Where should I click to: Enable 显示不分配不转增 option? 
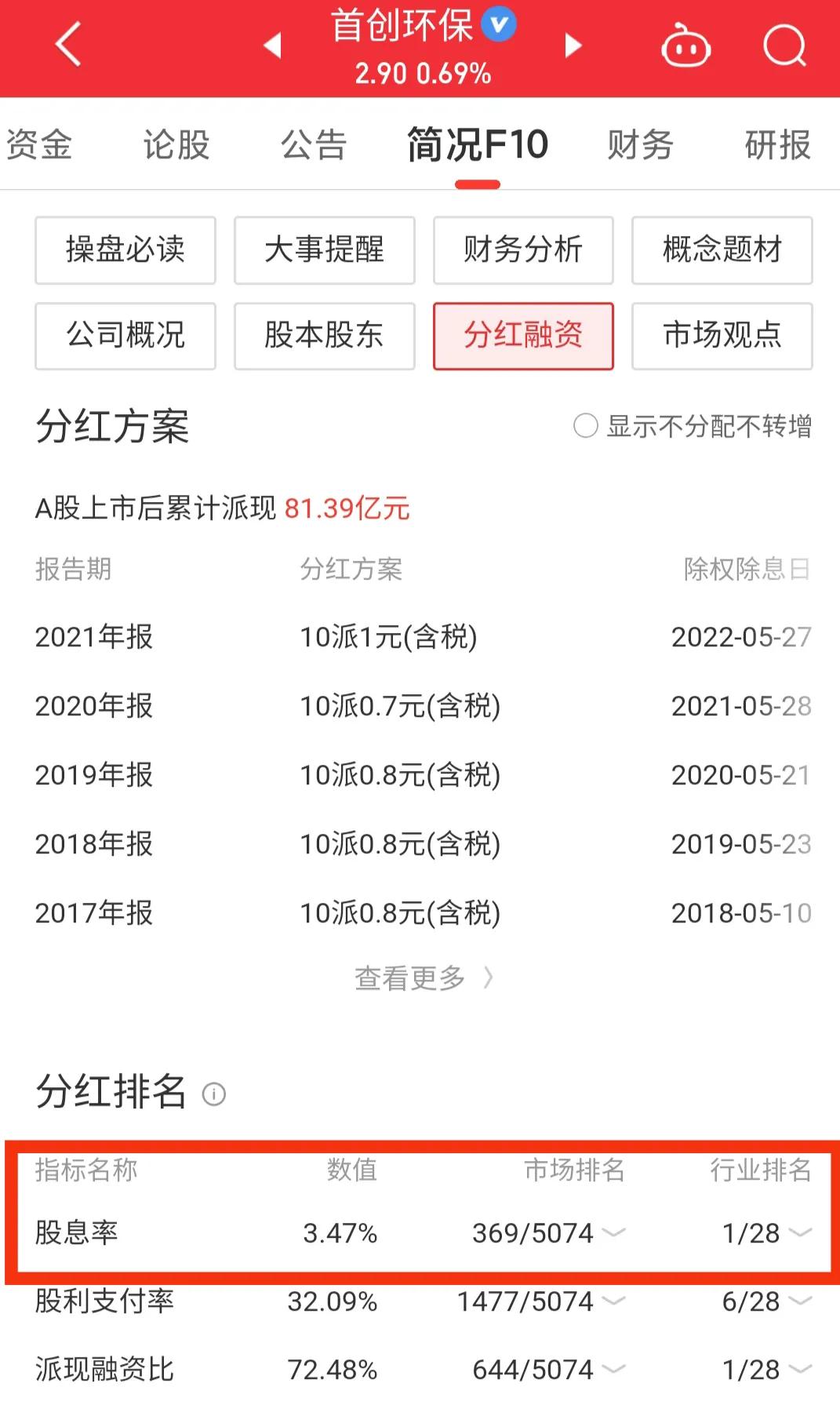coord(584,427)
